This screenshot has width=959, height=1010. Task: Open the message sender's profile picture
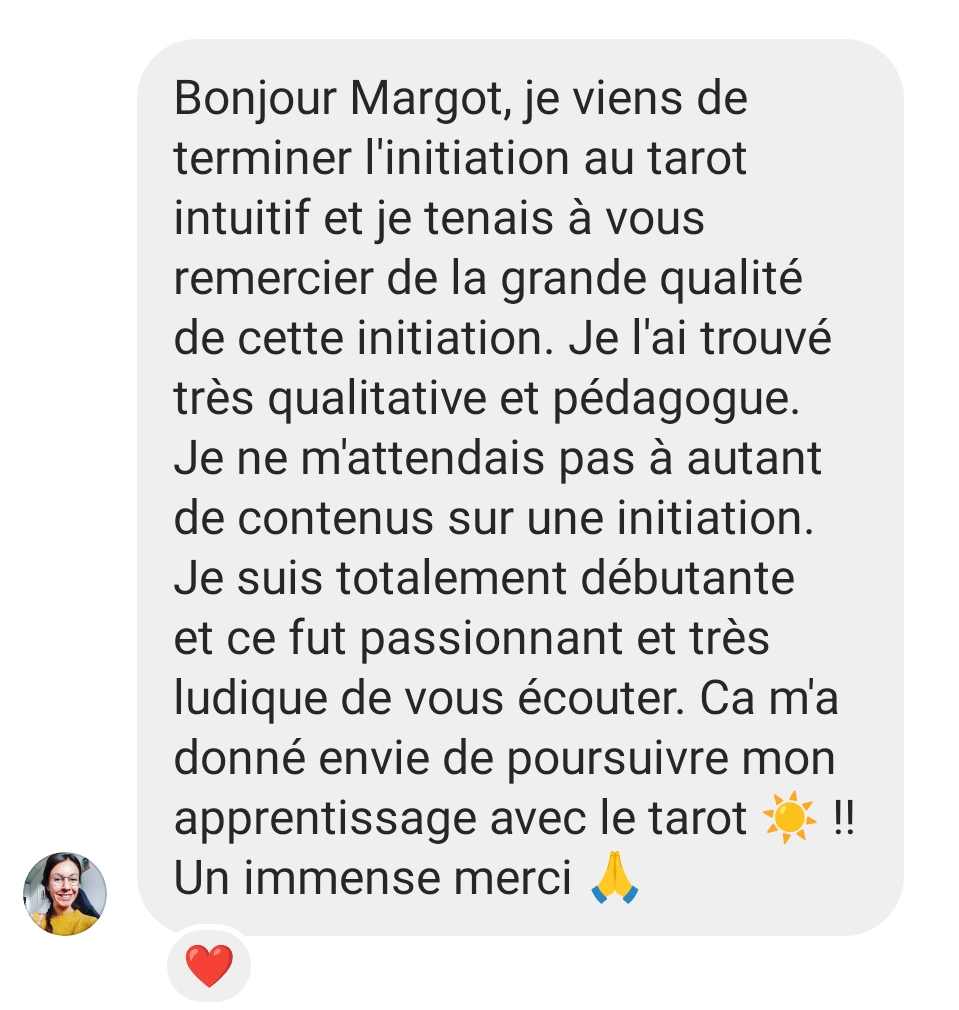click(x=65, y=893)
